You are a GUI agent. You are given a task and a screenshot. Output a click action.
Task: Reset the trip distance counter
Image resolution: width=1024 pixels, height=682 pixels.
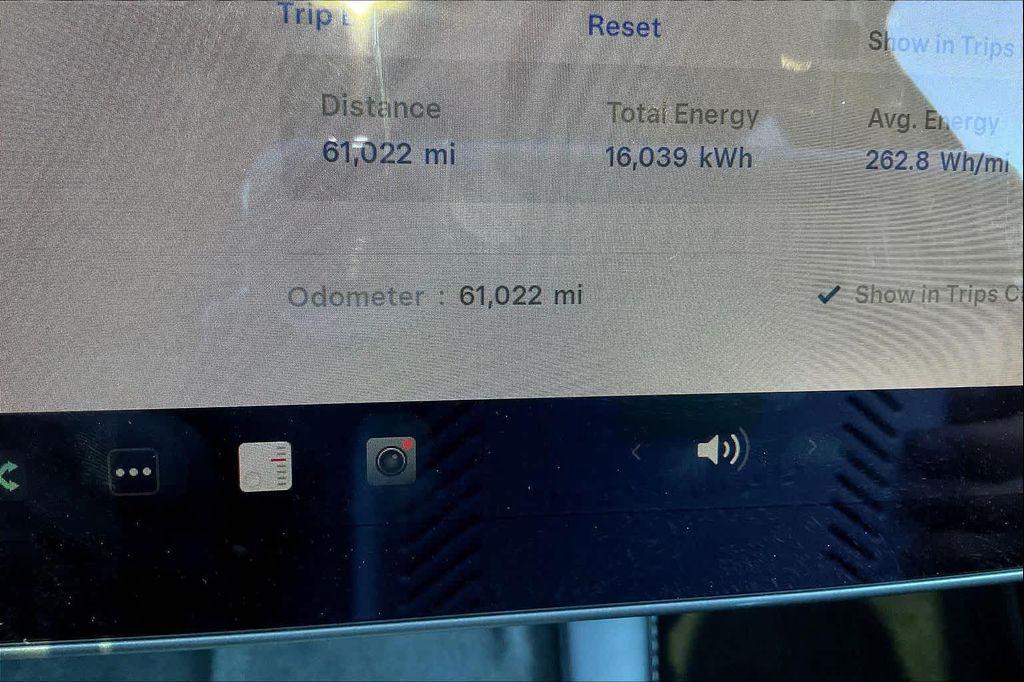[x=624, y=26]
